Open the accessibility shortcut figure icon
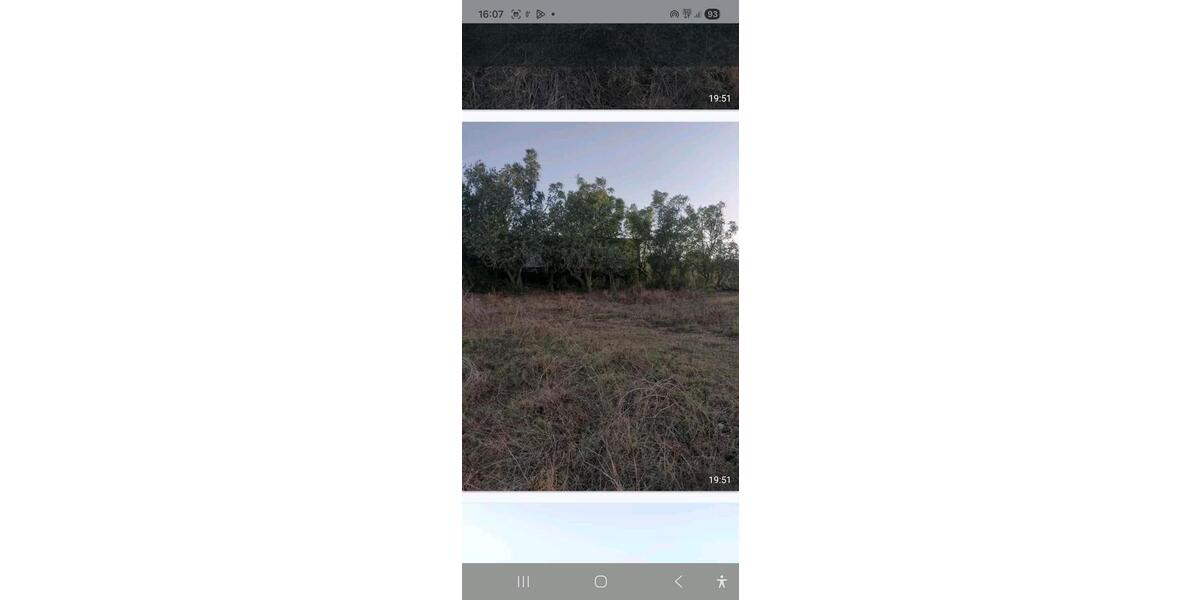The image size is (1200, 600). [x=722, y=581]
